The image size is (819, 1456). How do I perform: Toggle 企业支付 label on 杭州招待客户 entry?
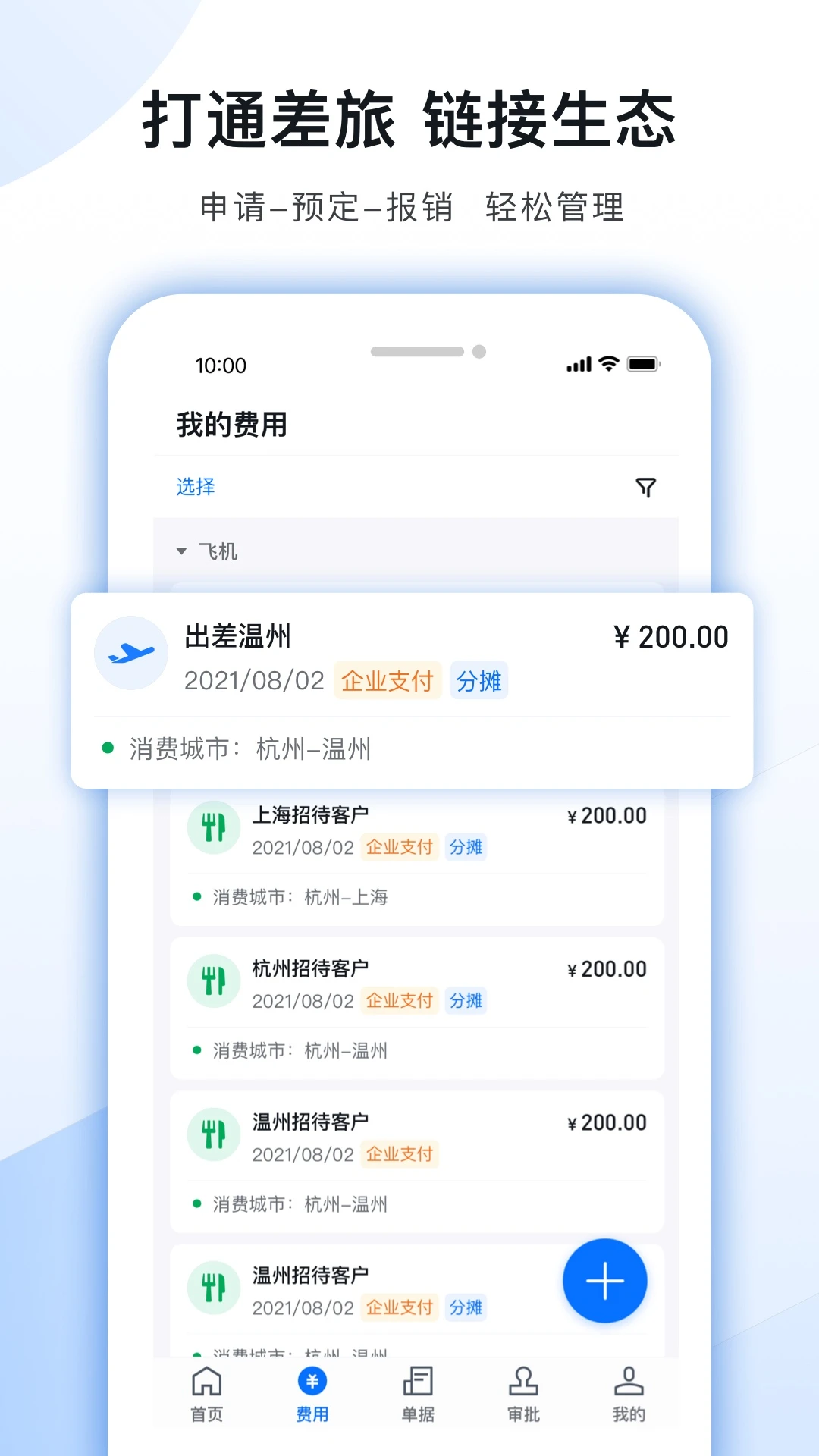[x=400, y=1000]
